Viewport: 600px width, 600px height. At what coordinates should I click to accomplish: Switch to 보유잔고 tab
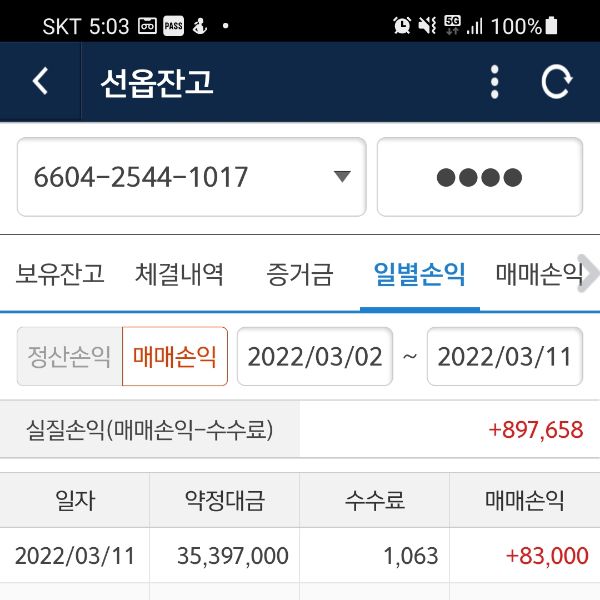point(60,273)
